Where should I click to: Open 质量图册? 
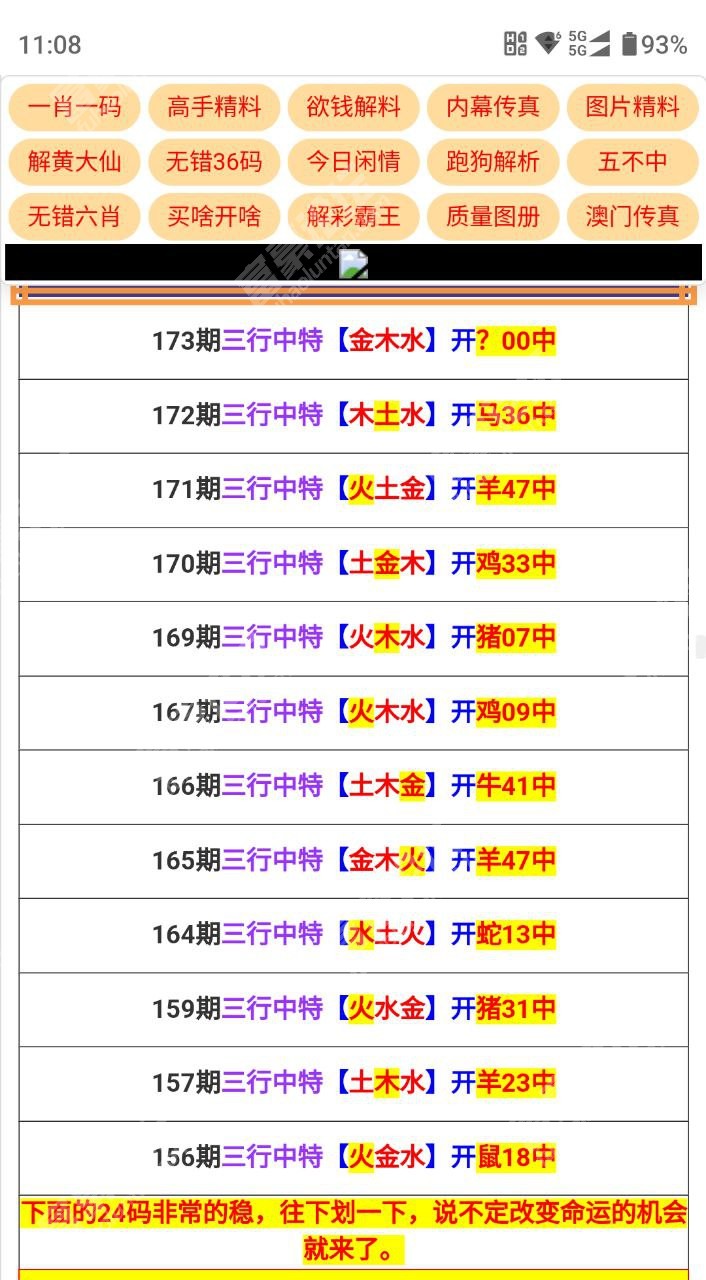click(x=493, y=216)
